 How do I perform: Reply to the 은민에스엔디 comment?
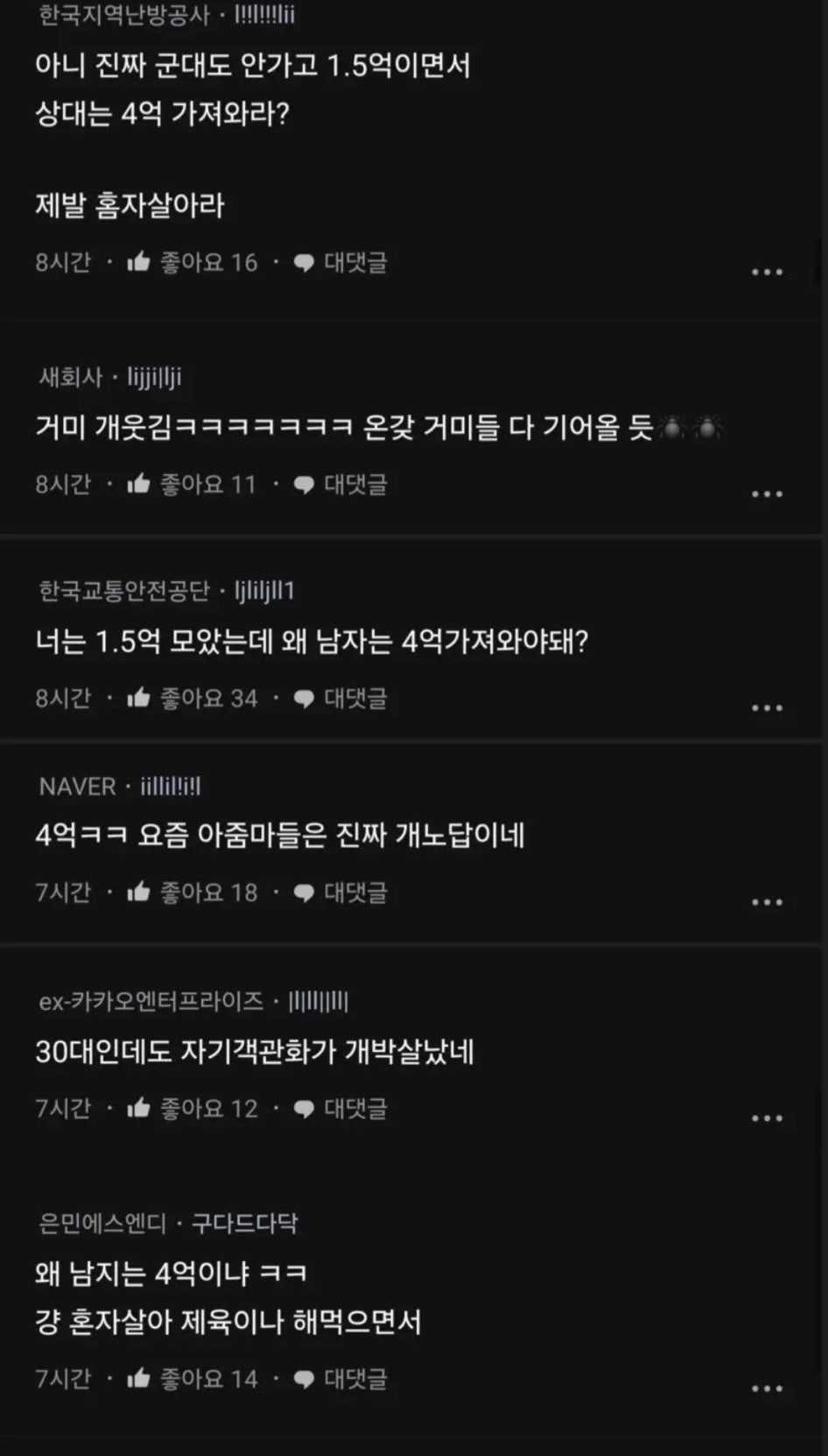pos(340,1379)
